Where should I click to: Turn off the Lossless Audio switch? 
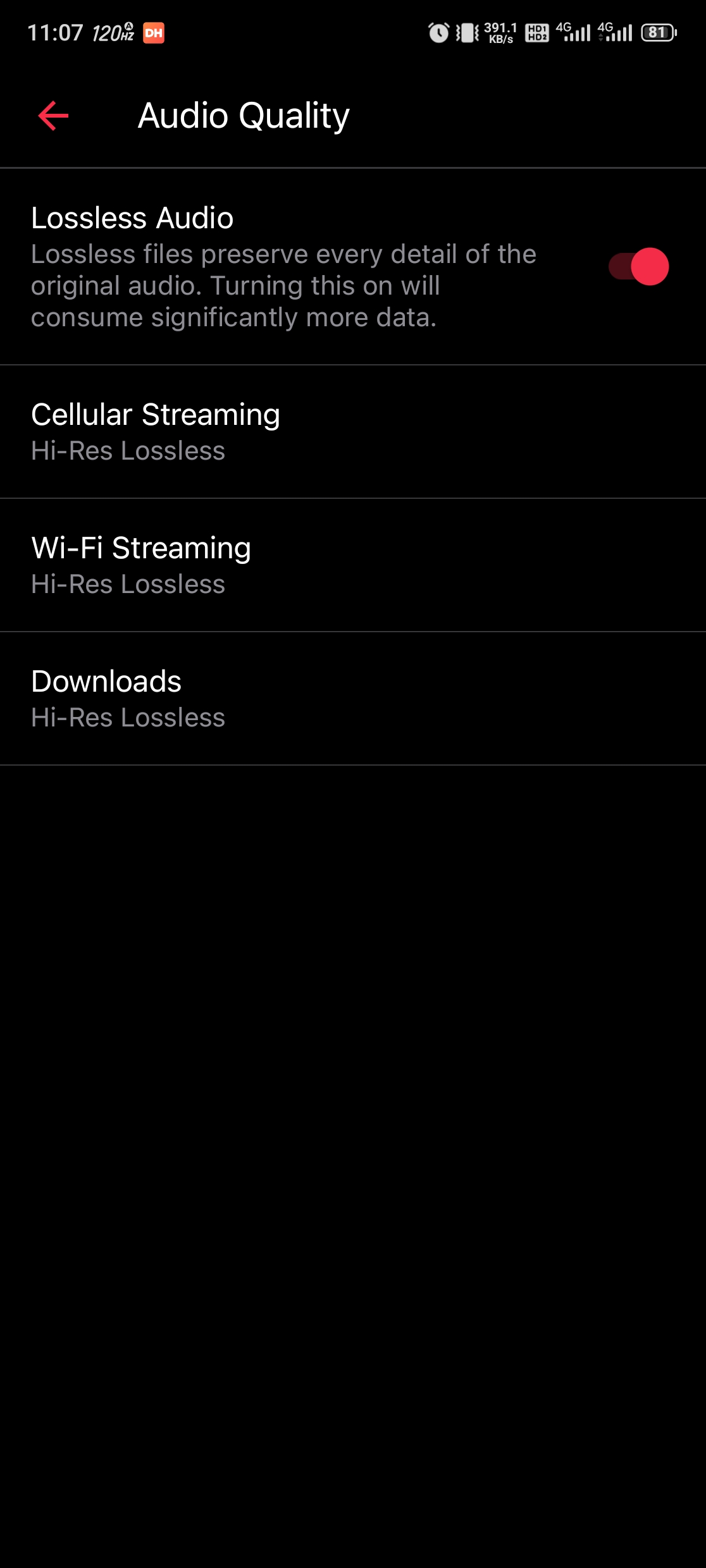(638, 266)
